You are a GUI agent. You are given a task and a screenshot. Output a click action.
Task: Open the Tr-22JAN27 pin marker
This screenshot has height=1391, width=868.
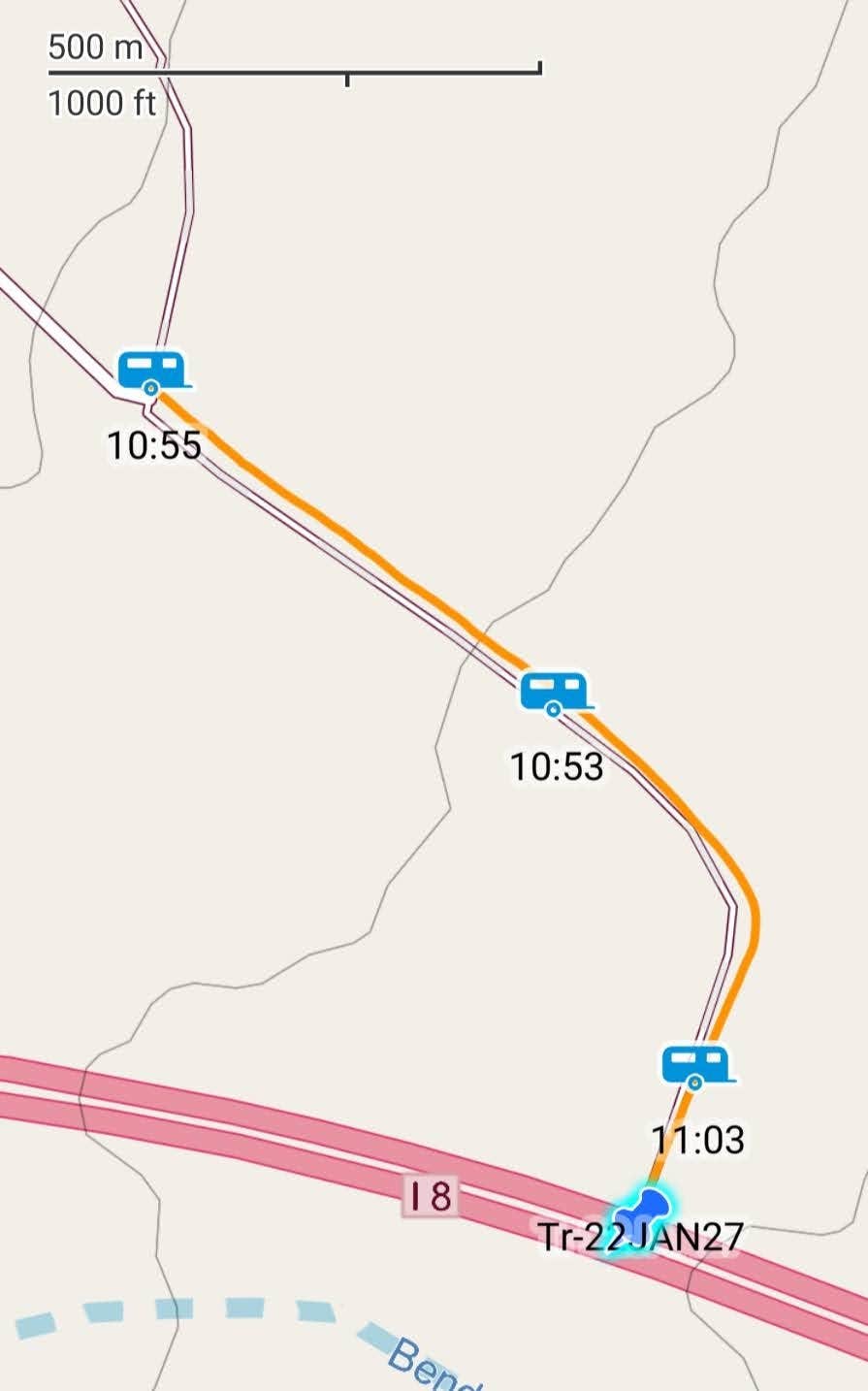tap(639, 1216)
